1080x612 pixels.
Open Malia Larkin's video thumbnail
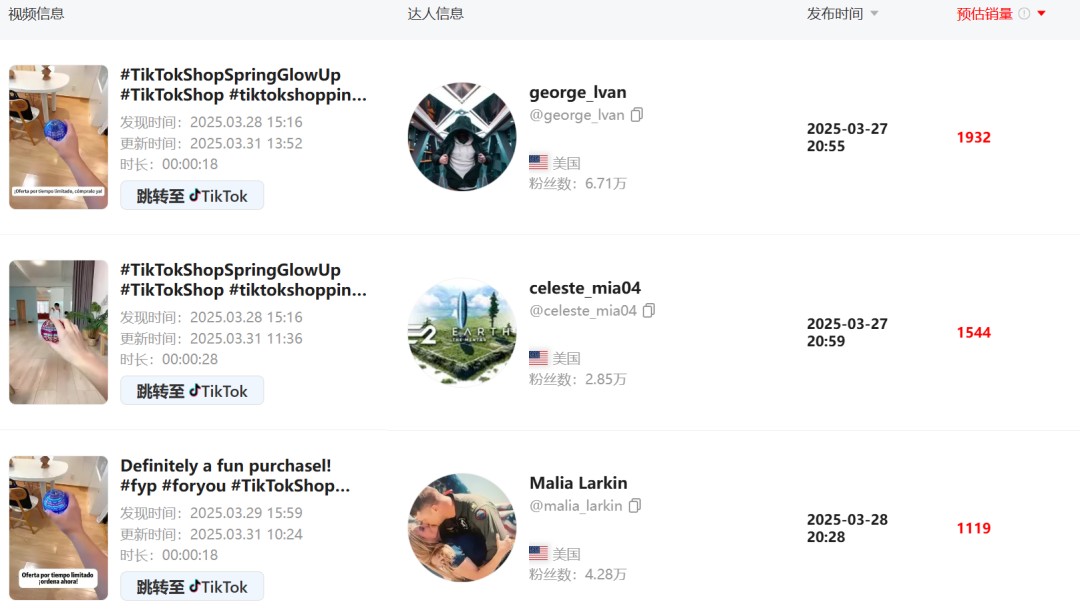[x=59, y=528]
